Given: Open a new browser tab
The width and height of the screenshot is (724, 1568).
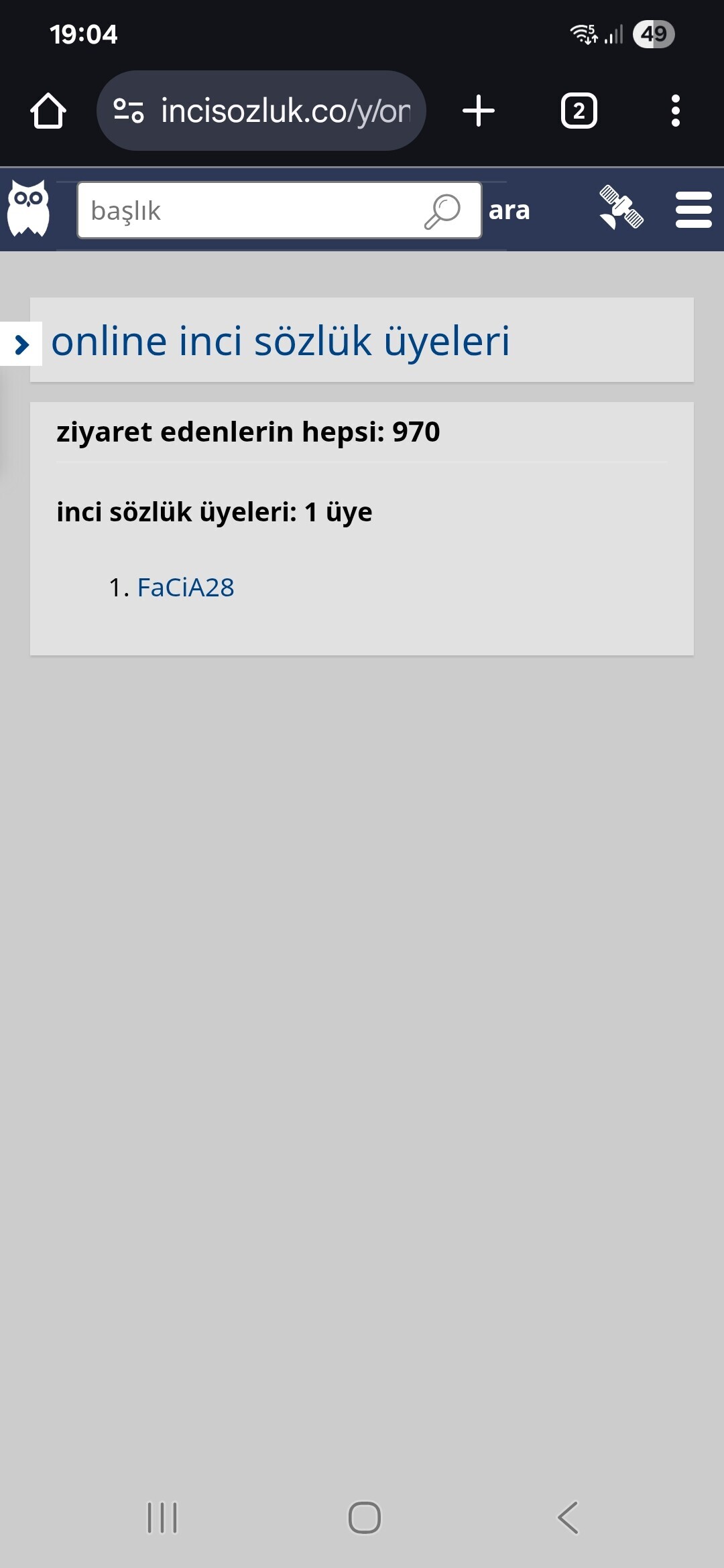Looking at the screenshot, I should (479, 111).
